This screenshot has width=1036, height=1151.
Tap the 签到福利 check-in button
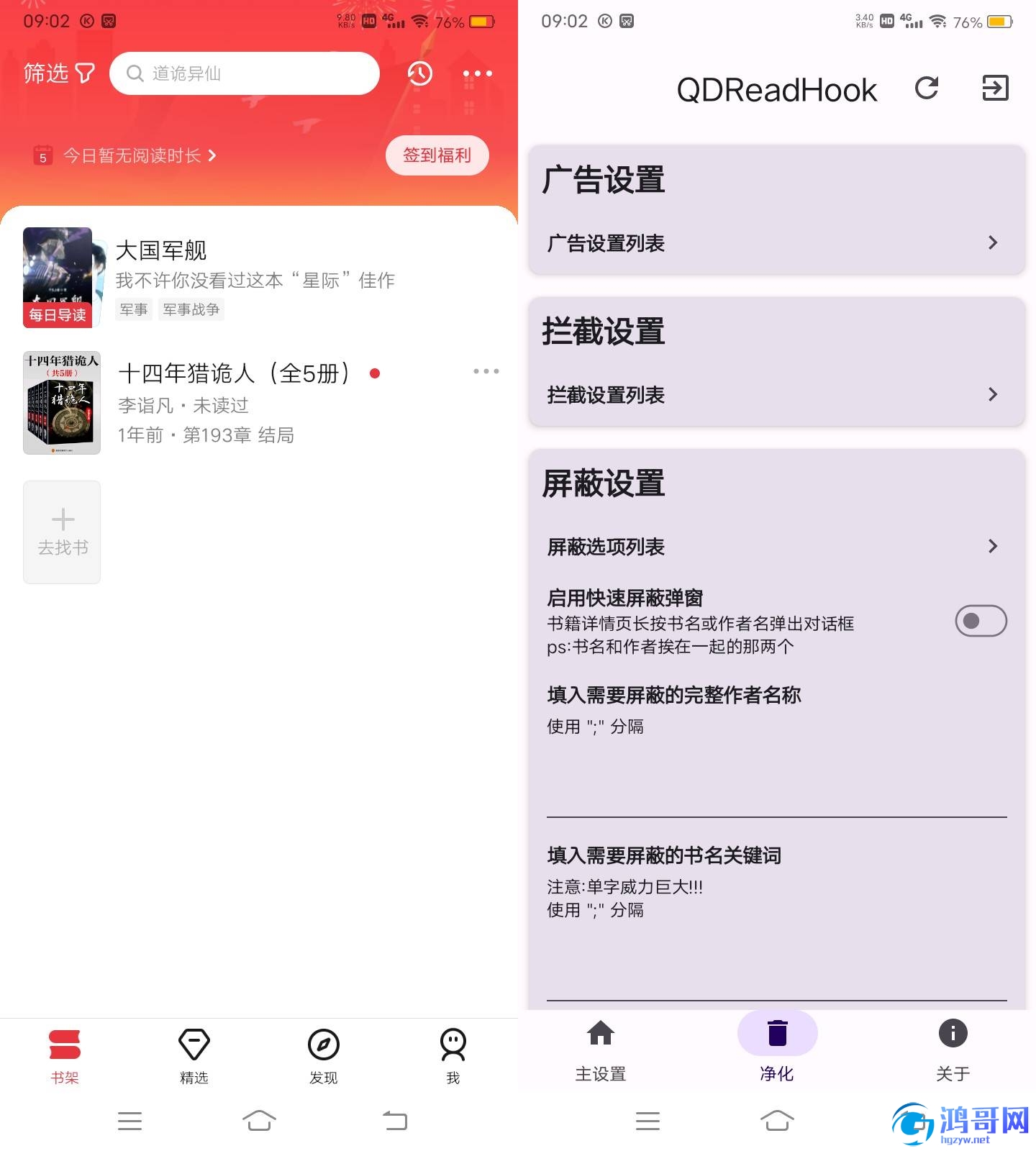pos(437,155)
